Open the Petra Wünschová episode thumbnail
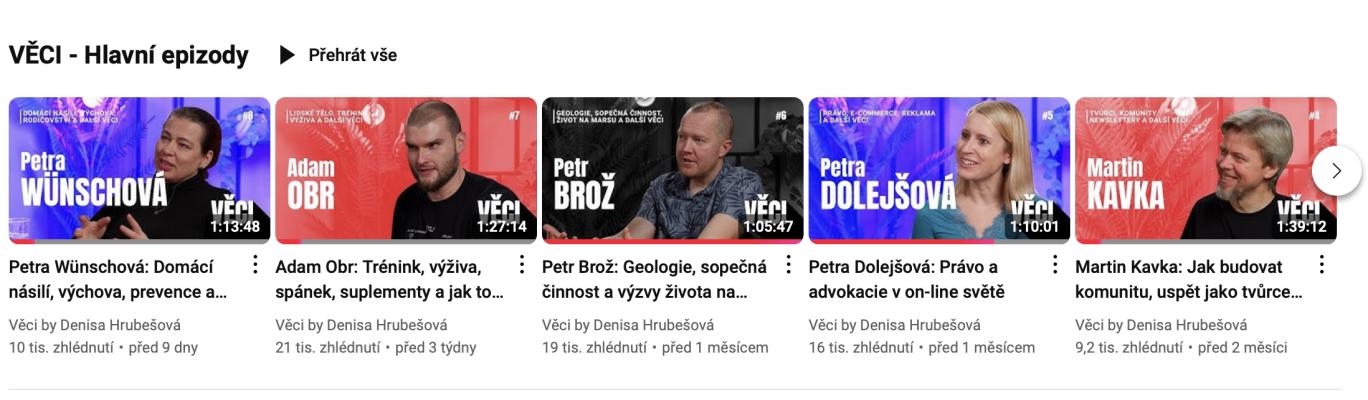 tap(139, 169)
